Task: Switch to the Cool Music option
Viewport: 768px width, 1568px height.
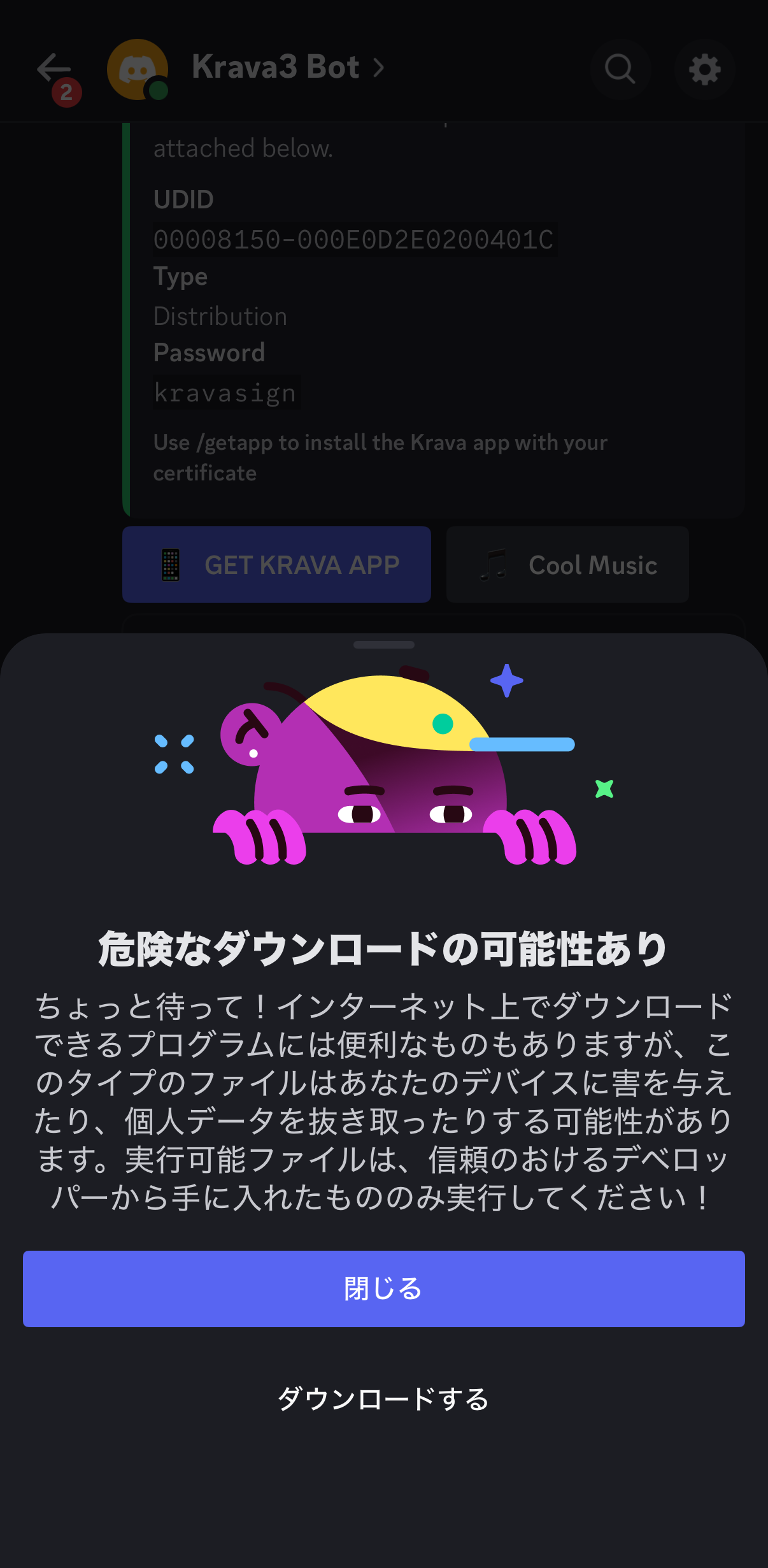Action: 567,565
